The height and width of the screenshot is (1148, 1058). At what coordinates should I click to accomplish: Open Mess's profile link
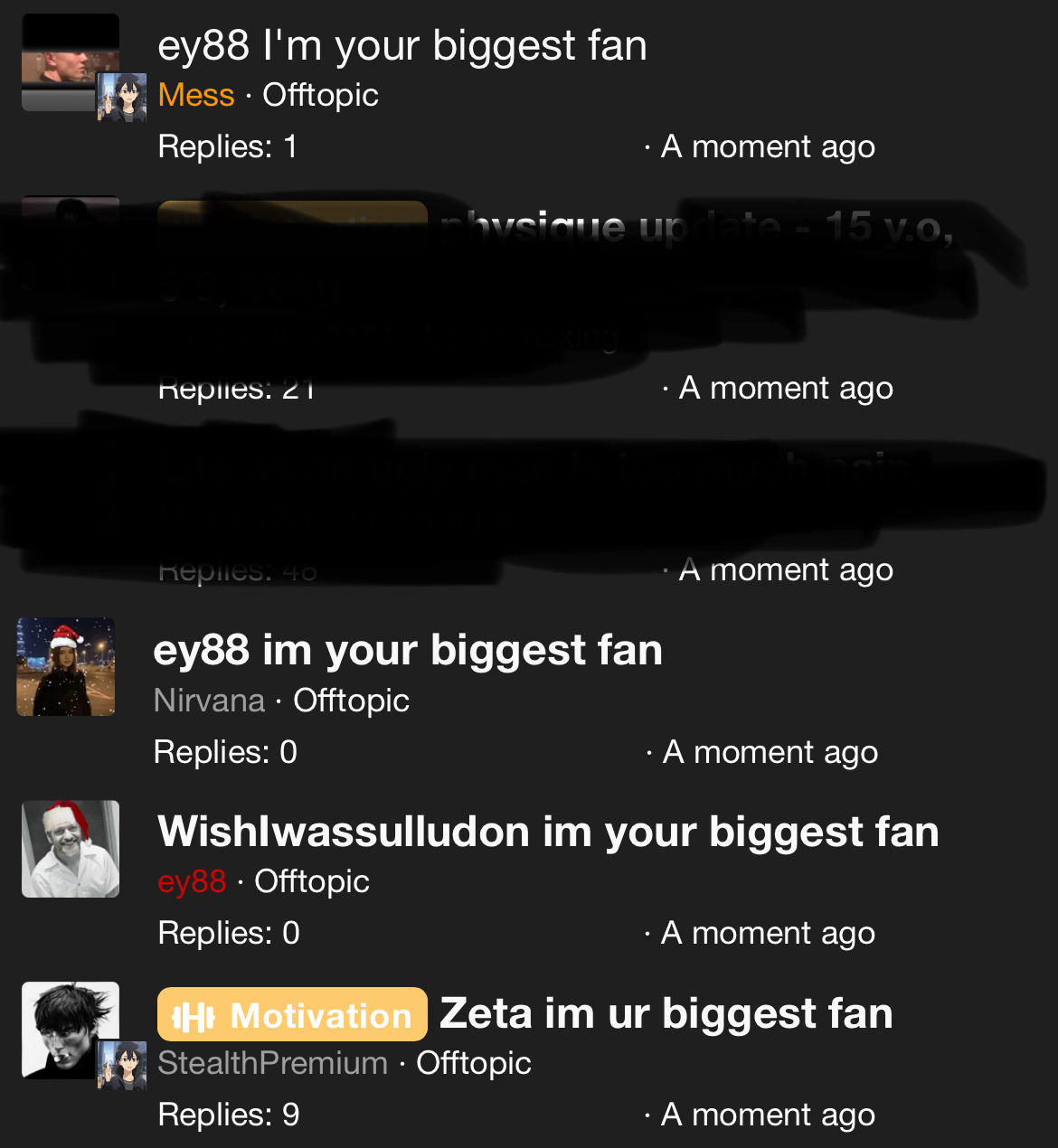click(196, 95)
